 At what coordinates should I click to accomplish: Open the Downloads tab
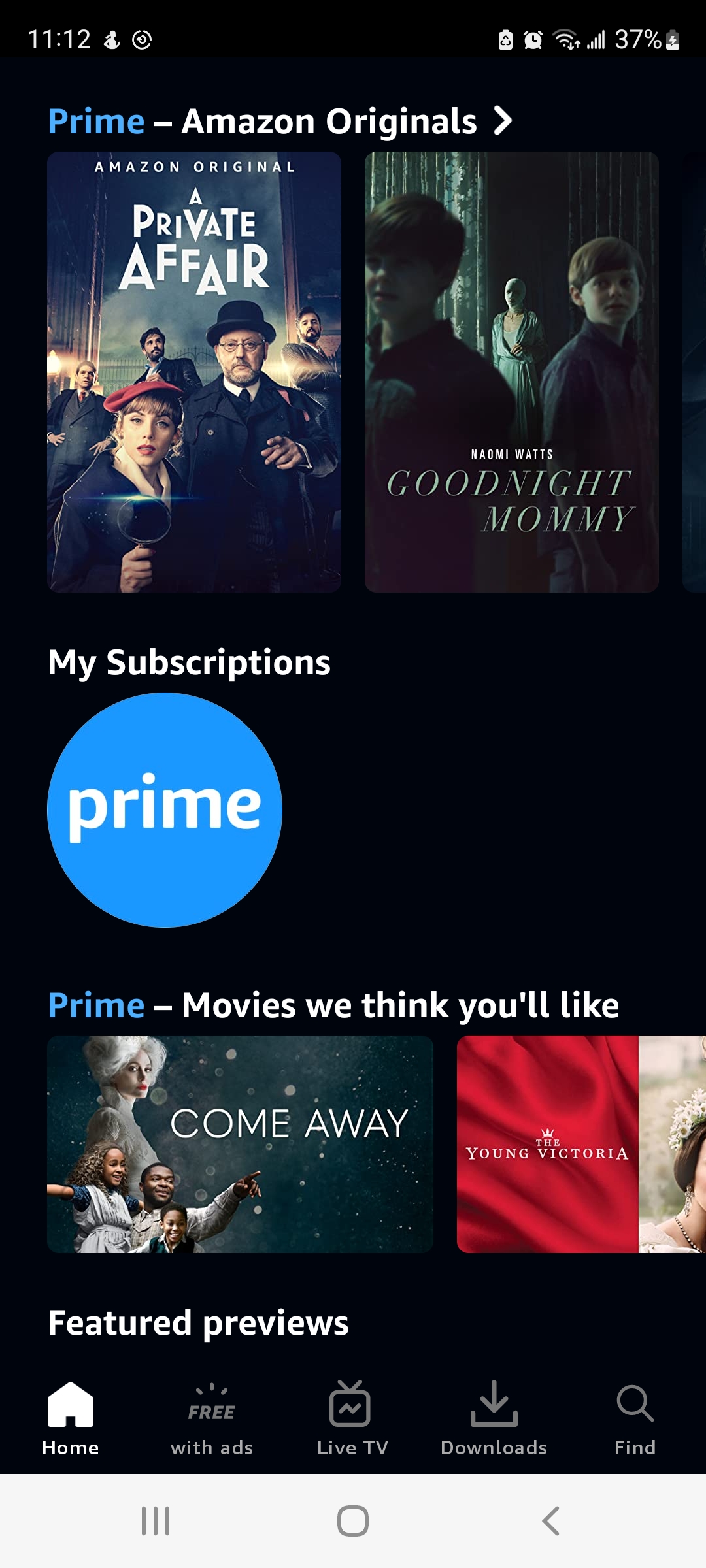(x=494, y=1419)
